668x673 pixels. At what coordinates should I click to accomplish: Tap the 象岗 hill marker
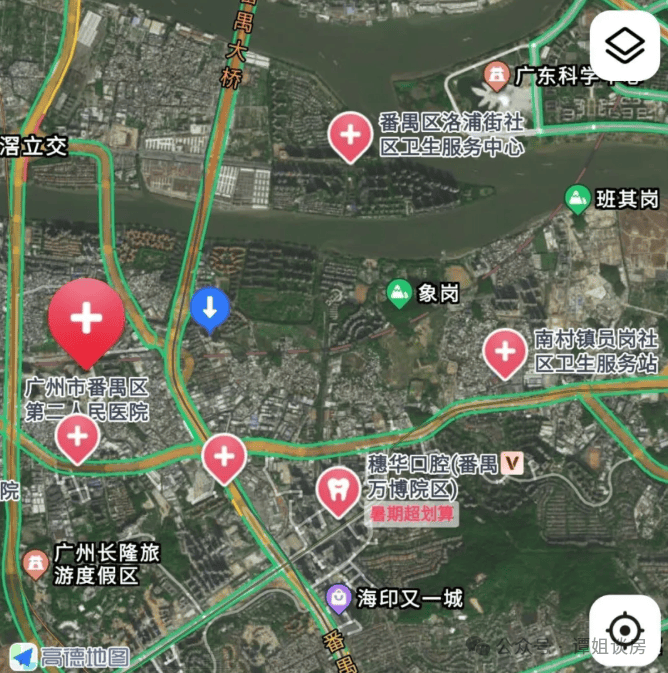[x=399, y=293]
